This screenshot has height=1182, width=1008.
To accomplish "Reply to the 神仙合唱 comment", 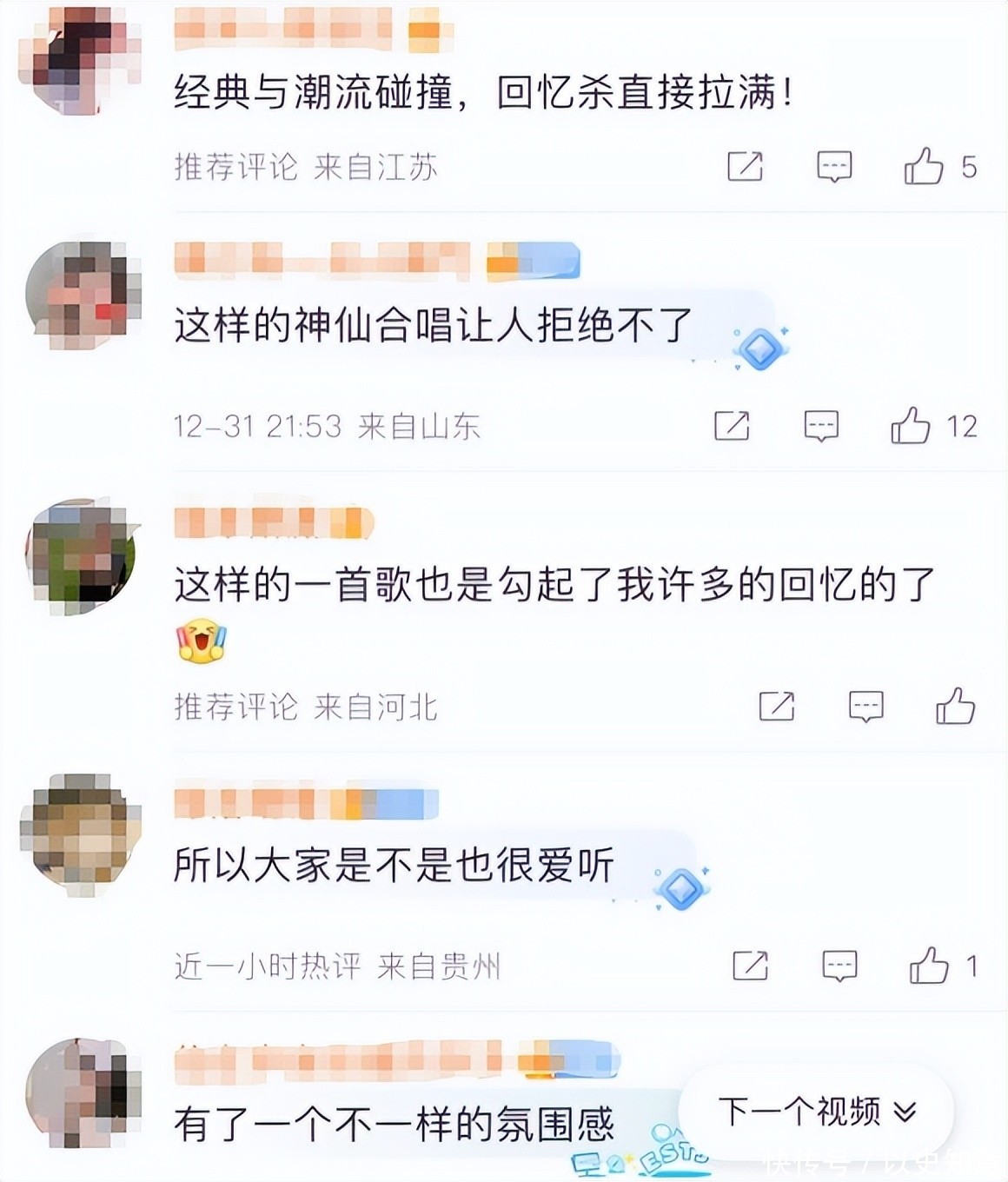I will click(821, 426).
